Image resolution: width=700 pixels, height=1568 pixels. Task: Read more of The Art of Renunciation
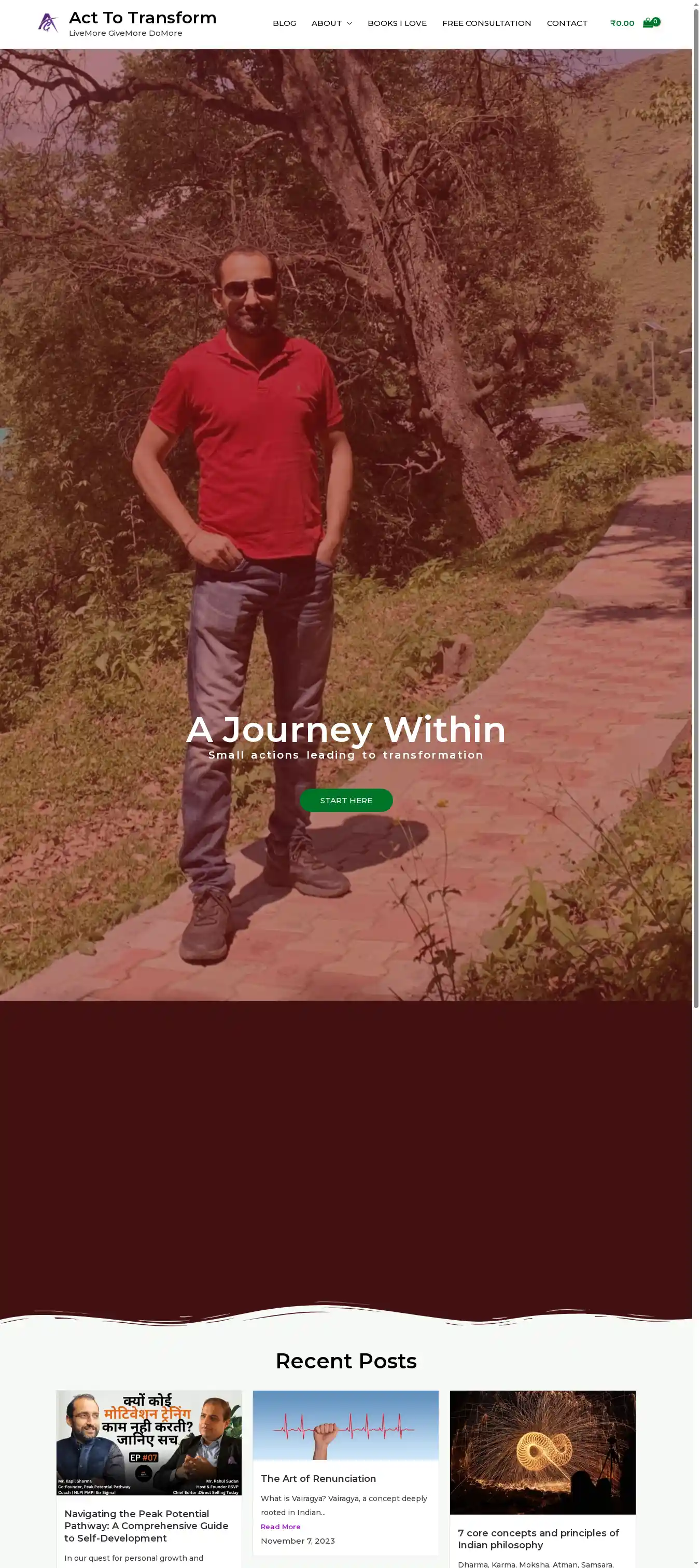281,1527
